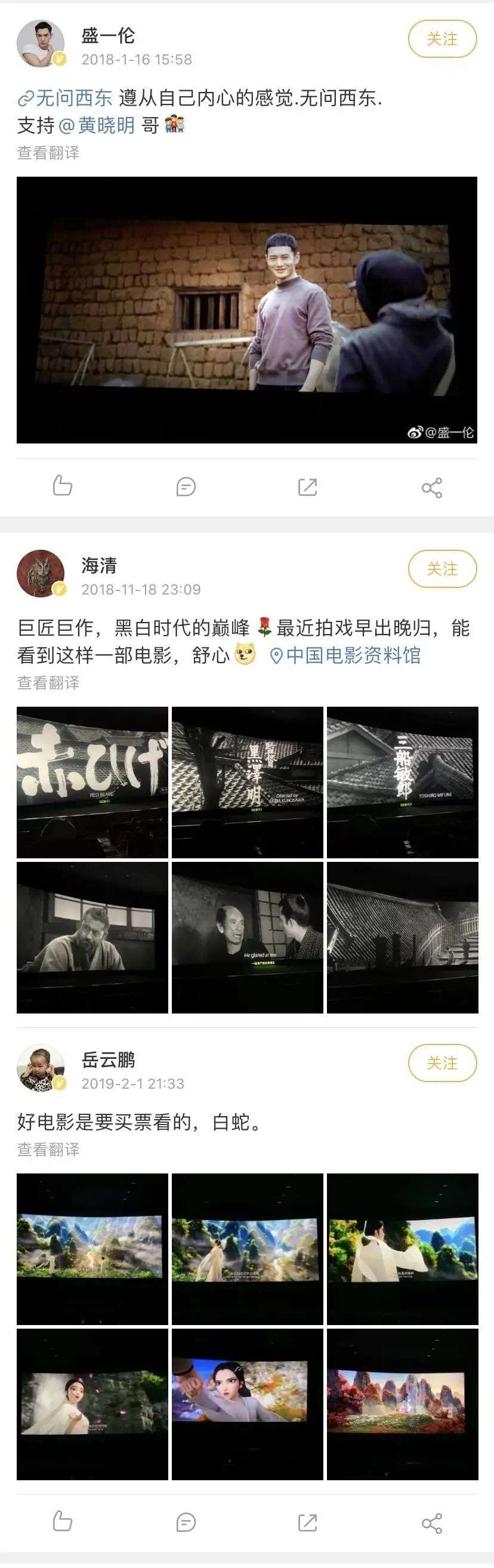Viewport: 494px width, 1568px height.
Task: Share 岳云鹏's post
Action: 431,1523
